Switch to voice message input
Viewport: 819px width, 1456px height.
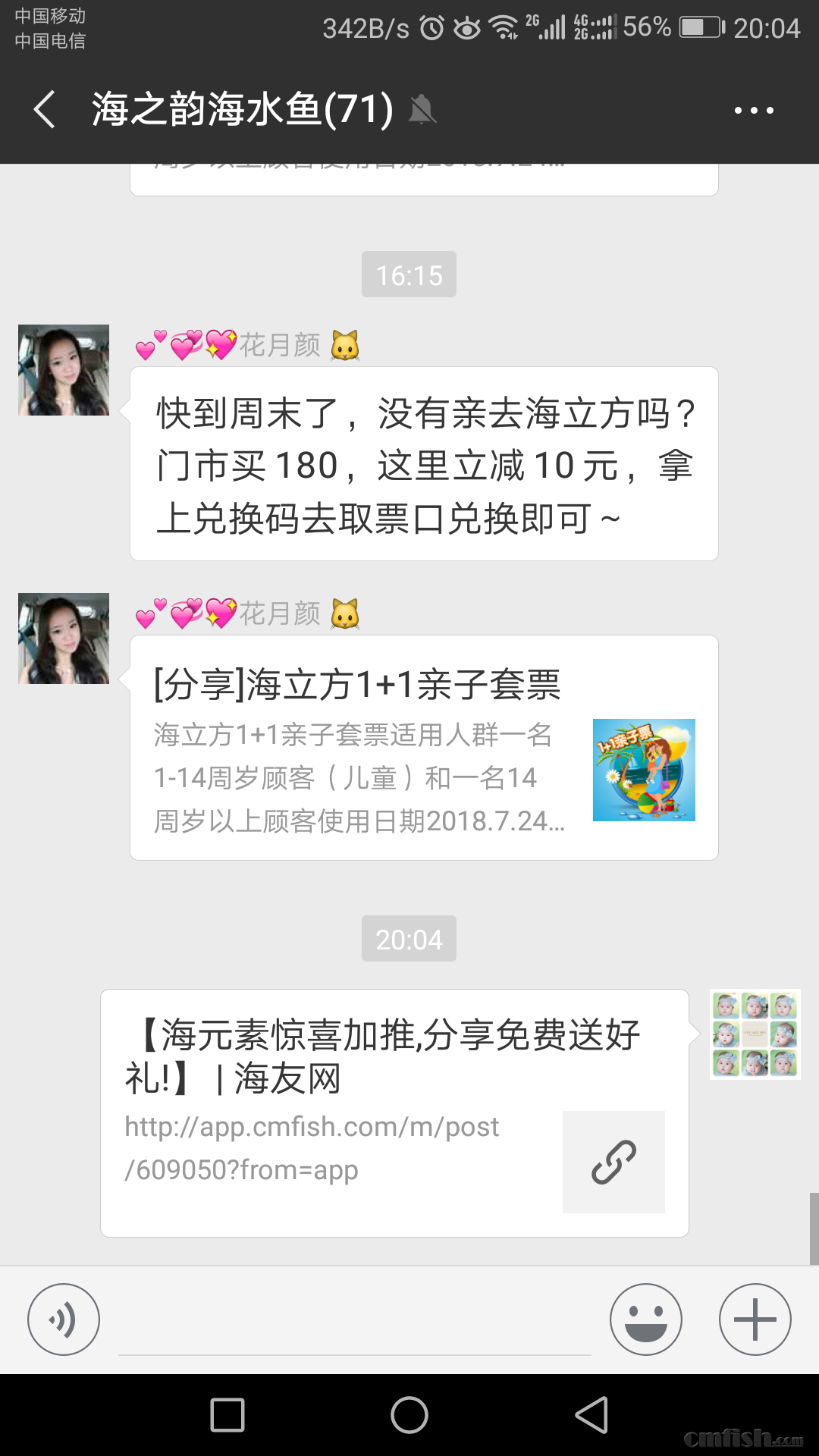pos(64,1319)
